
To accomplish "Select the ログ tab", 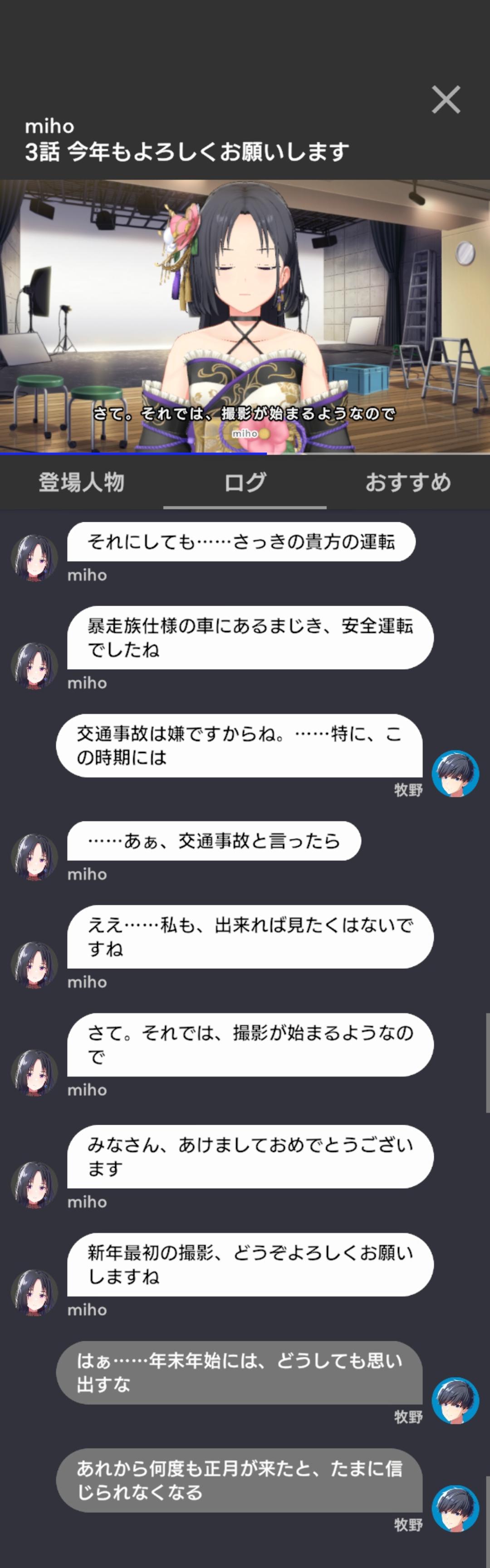I will pos(245,482).
